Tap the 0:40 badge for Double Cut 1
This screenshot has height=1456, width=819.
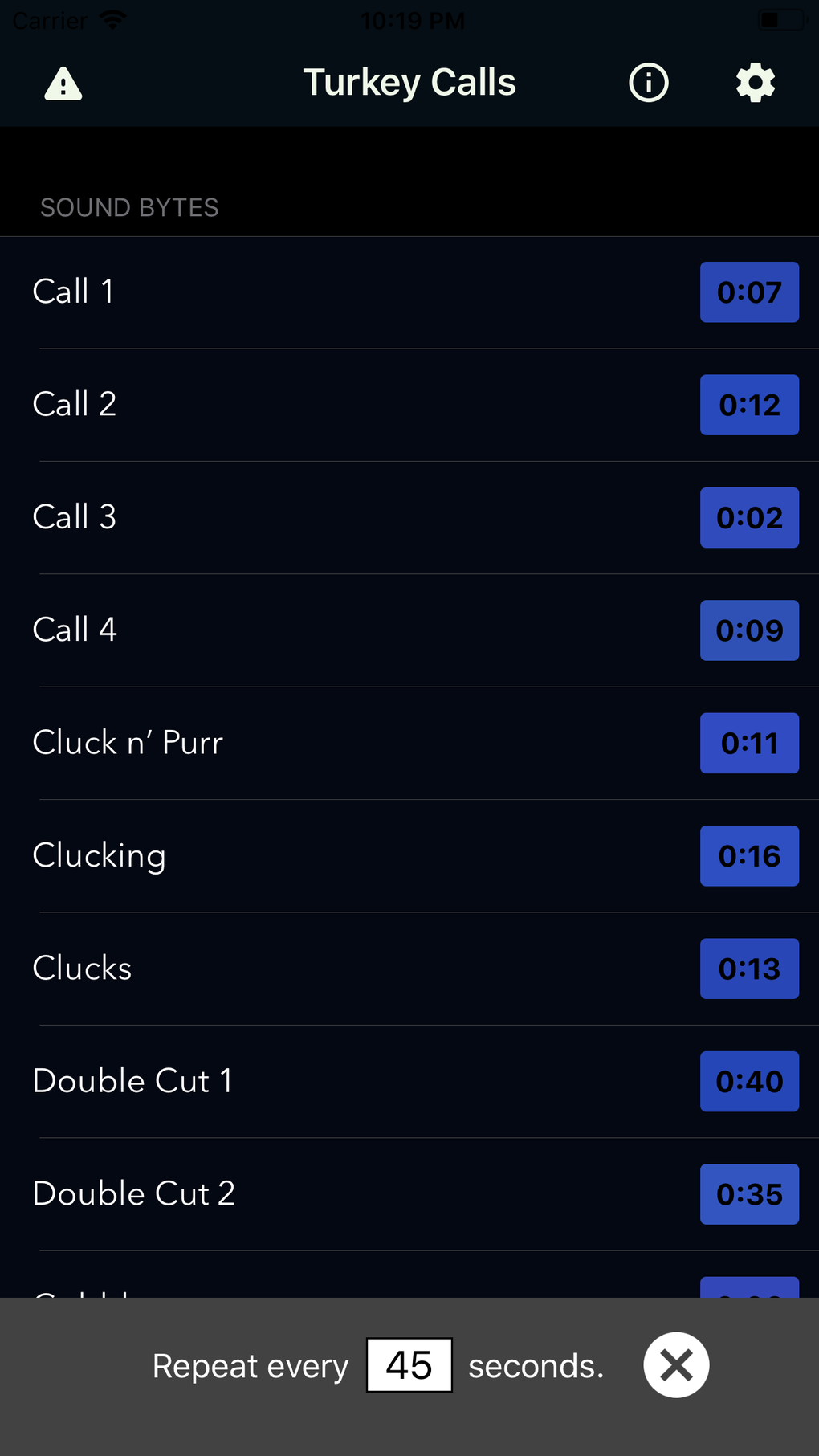748,1081
